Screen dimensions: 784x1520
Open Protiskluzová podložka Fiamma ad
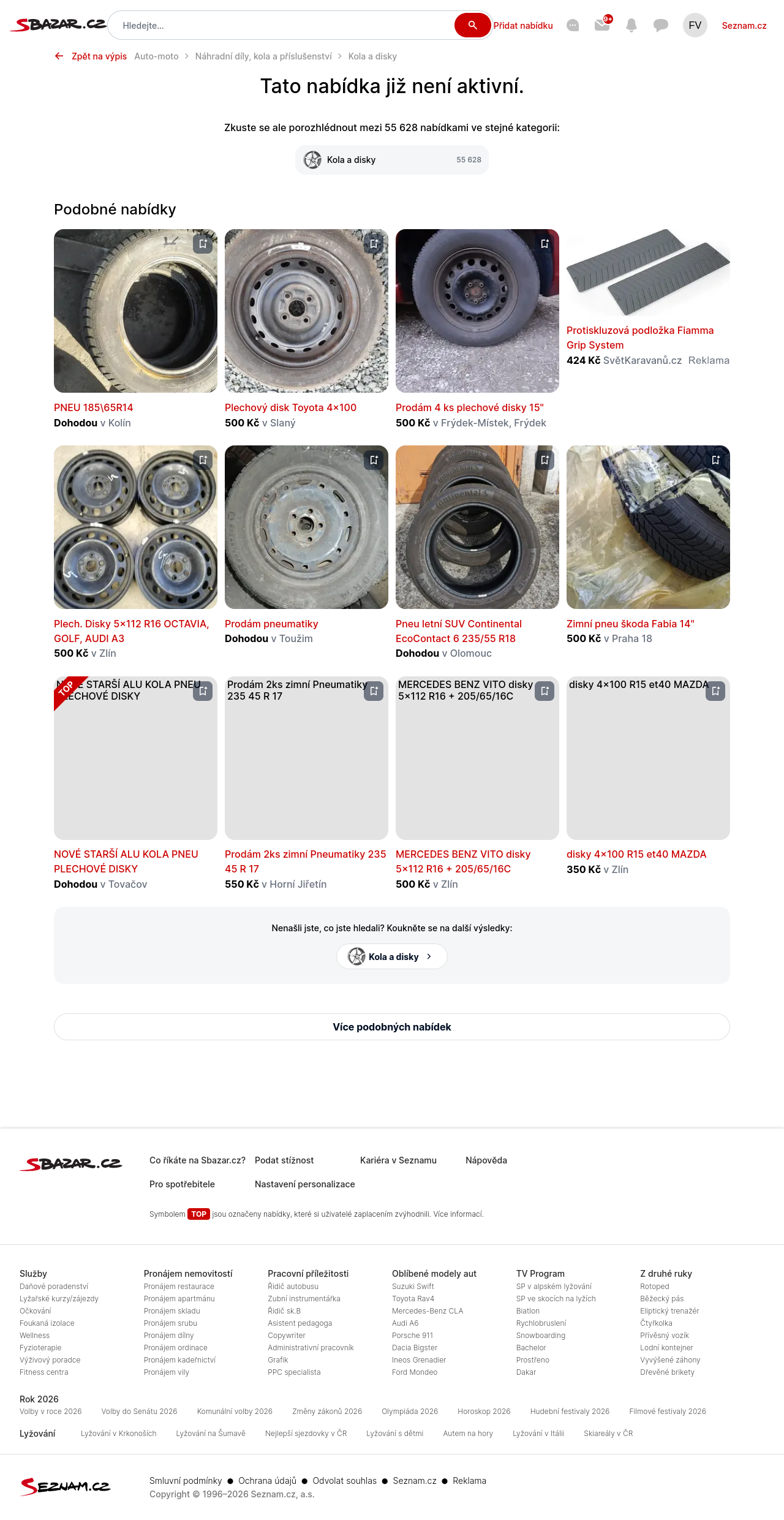(639, 338)
